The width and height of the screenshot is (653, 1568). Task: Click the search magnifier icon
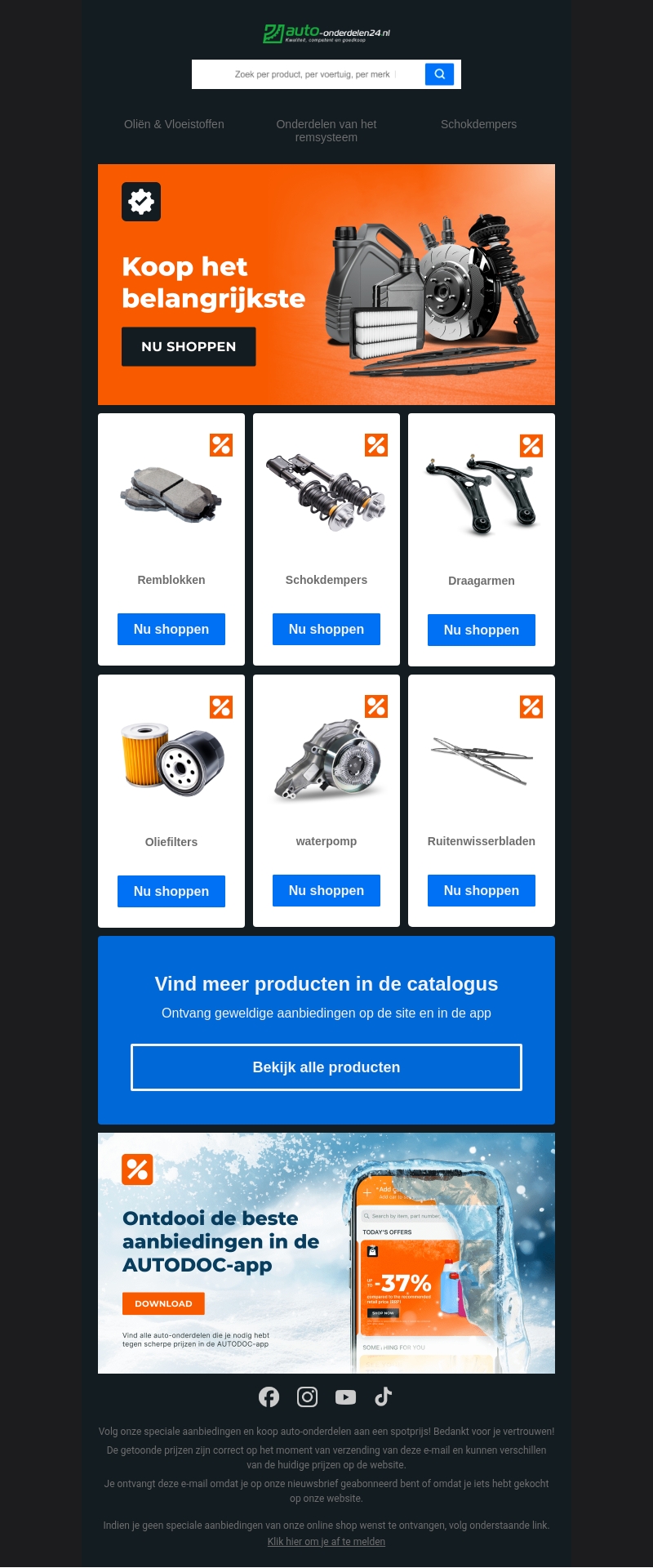439,74
